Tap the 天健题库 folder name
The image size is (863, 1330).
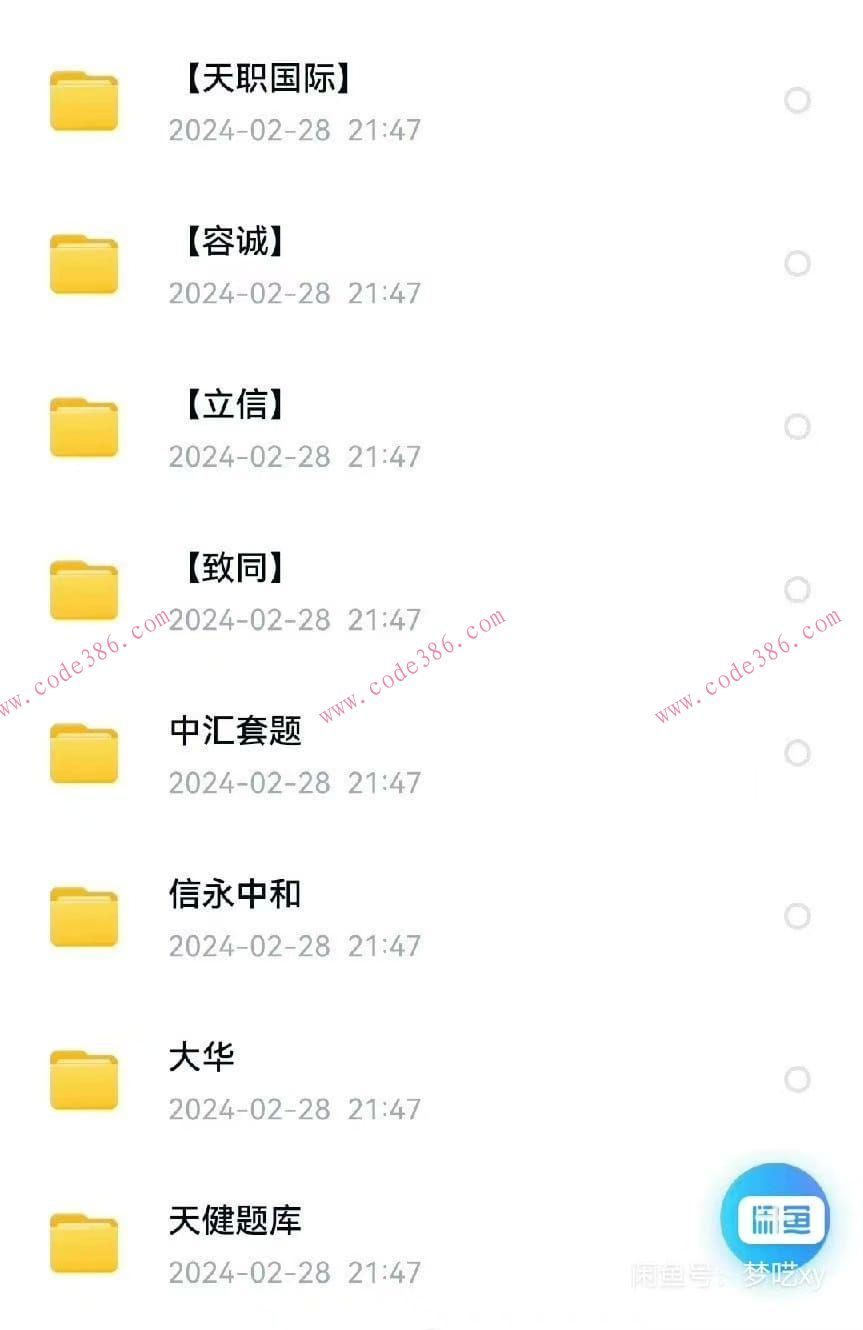pyautogui.click(x=234, y=1221)
